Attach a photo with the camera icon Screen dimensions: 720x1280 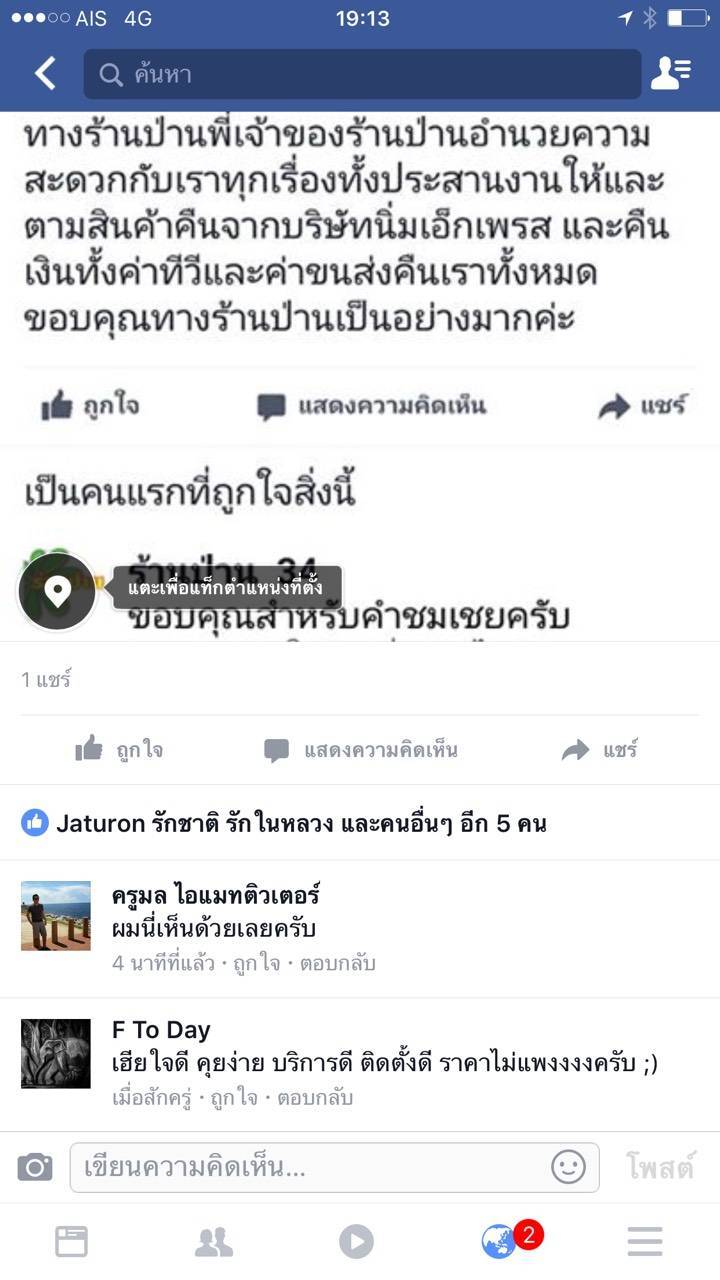click(35, 1167)
